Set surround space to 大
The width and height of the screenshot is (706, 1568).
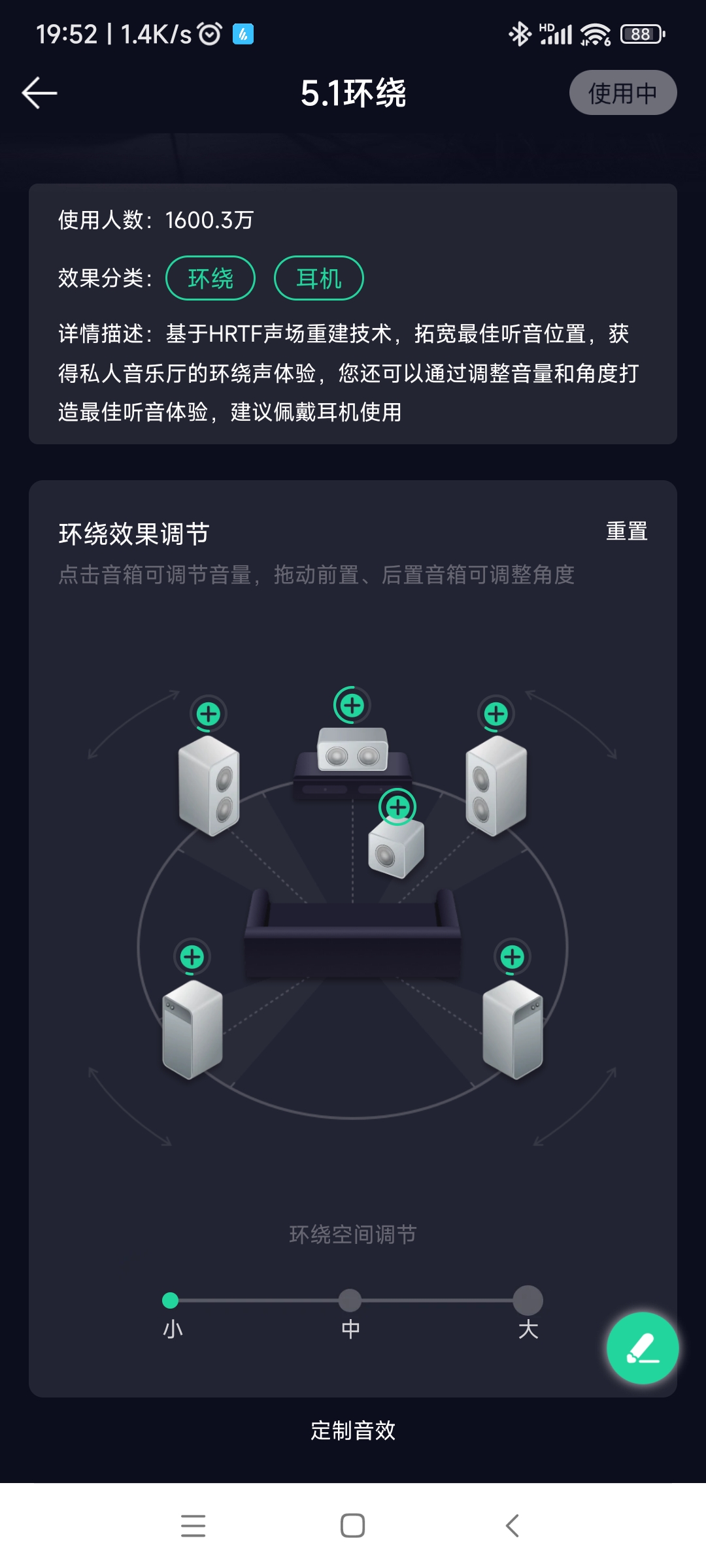[528, 1301]
